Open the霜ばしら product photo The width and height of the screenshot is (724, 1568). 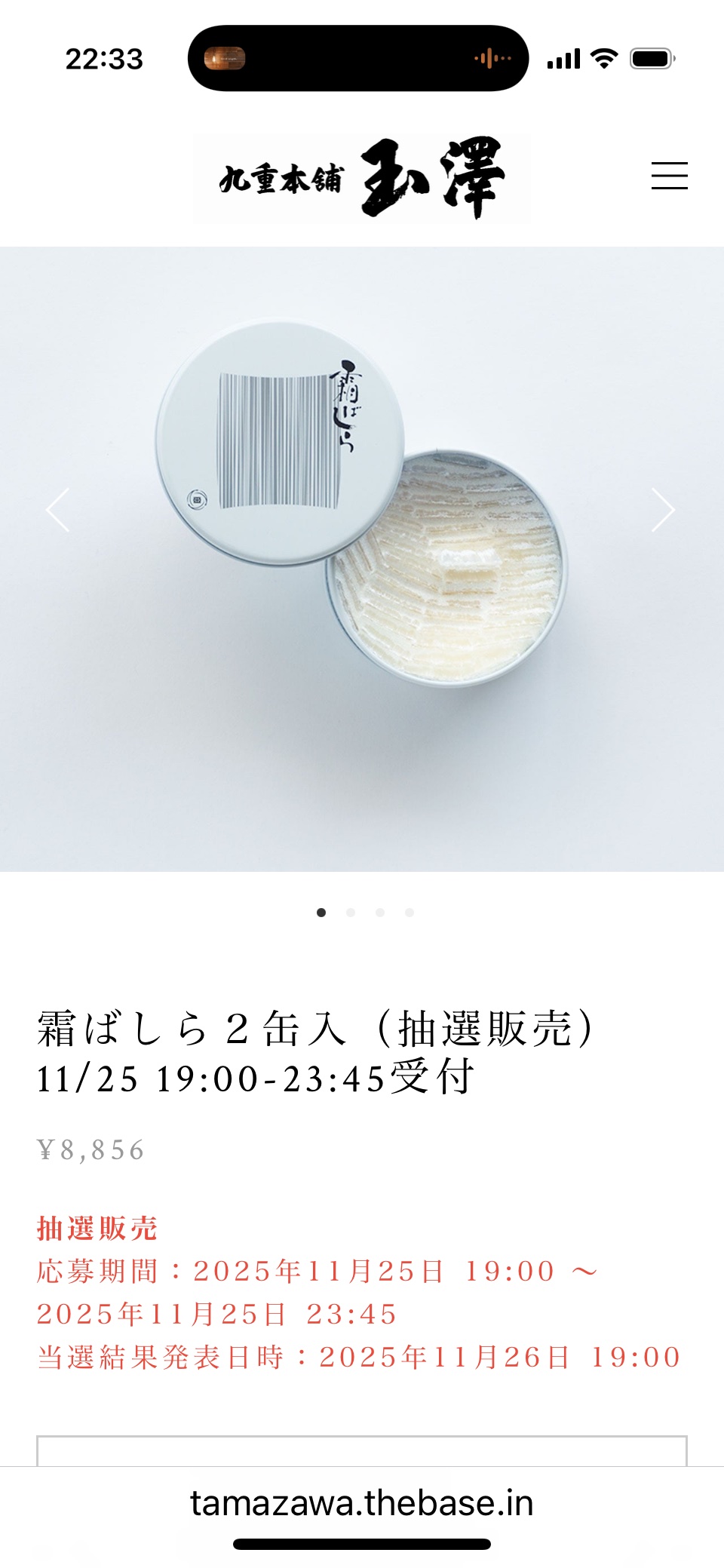(x=362, y=558)
